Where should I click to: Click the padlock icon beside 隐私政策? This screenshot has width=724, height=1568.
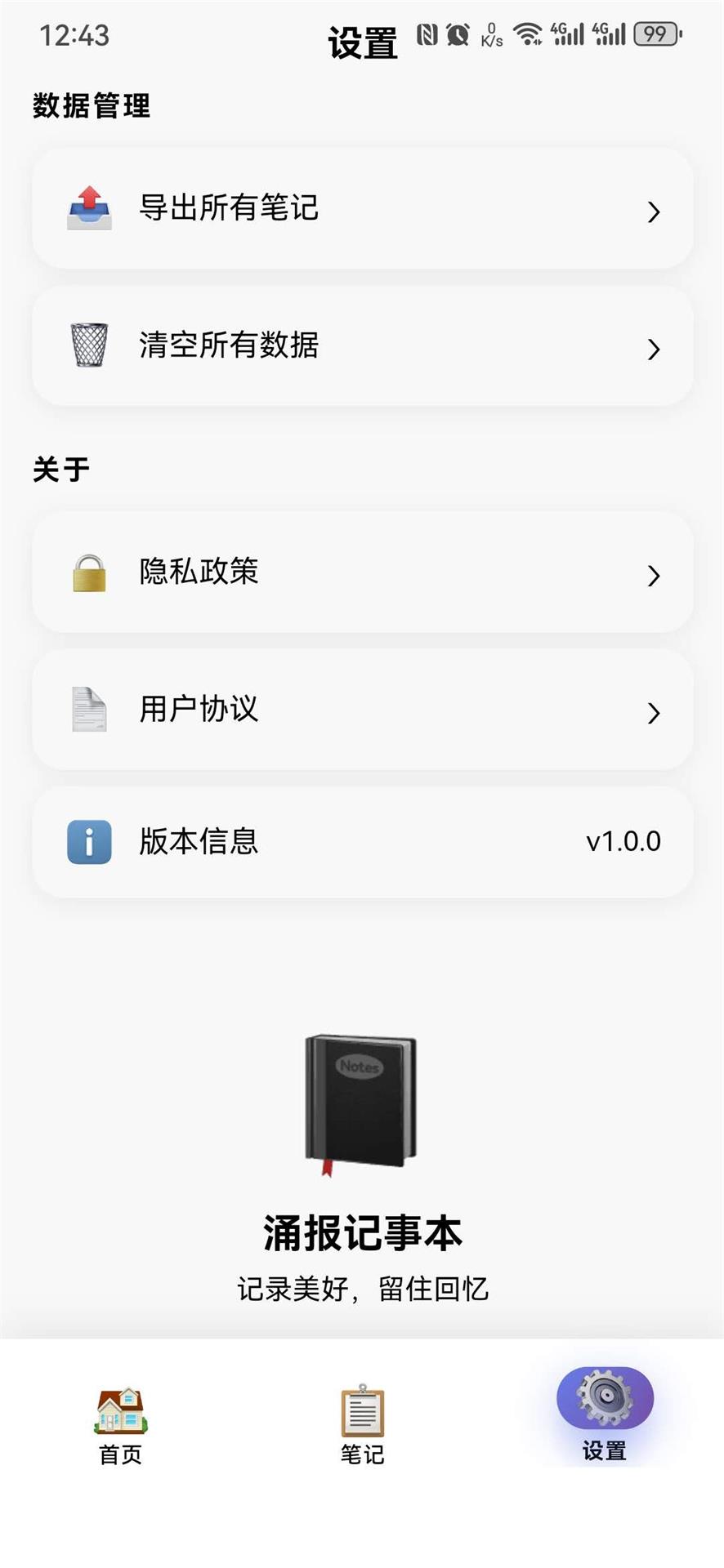88,573
